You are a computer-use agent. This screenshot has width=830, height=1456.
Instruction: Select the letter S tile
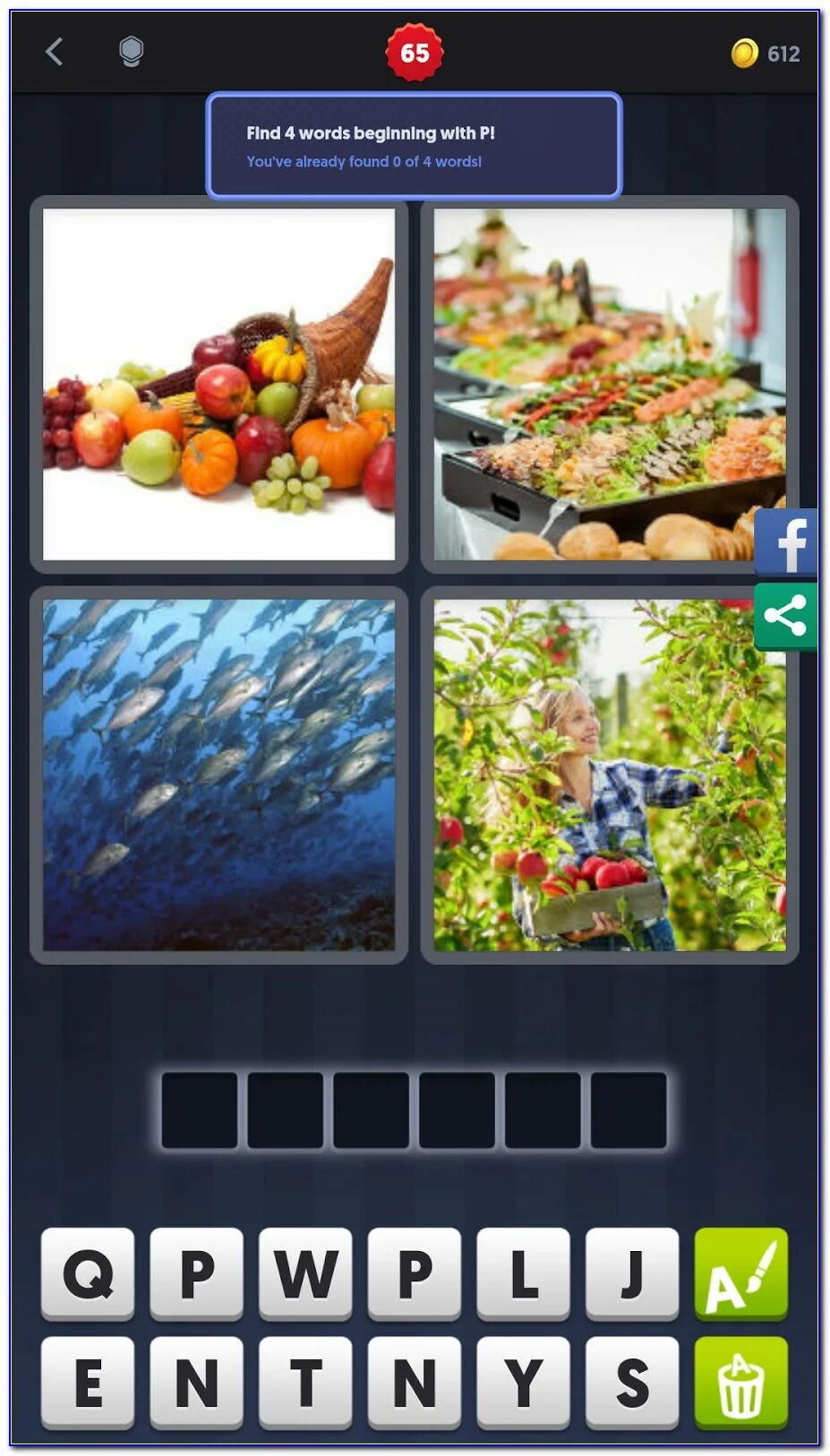[x=632, y=1383]
